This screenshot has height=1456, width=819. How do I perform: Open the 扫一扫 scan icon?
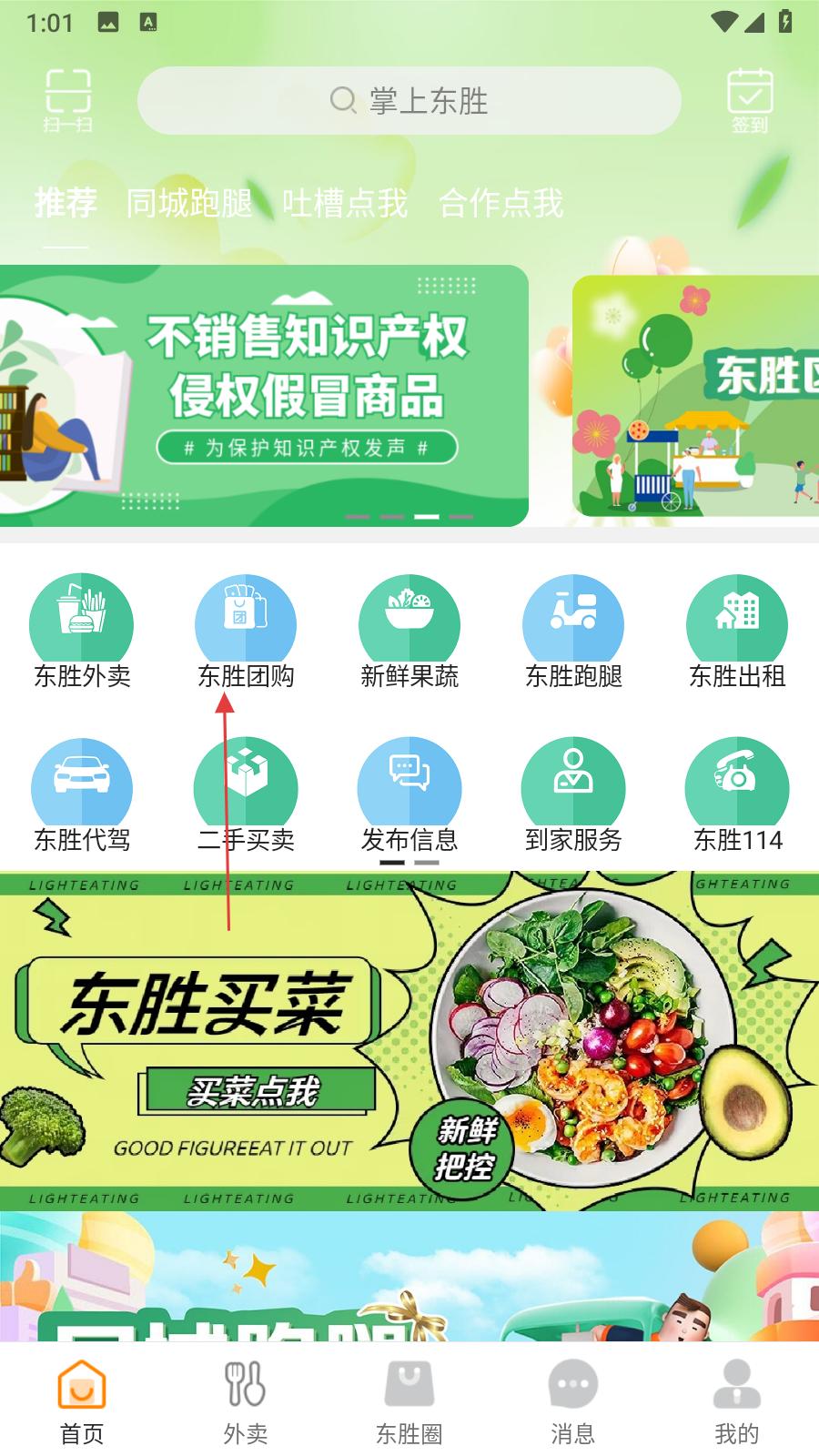click(x=68, y=99)
